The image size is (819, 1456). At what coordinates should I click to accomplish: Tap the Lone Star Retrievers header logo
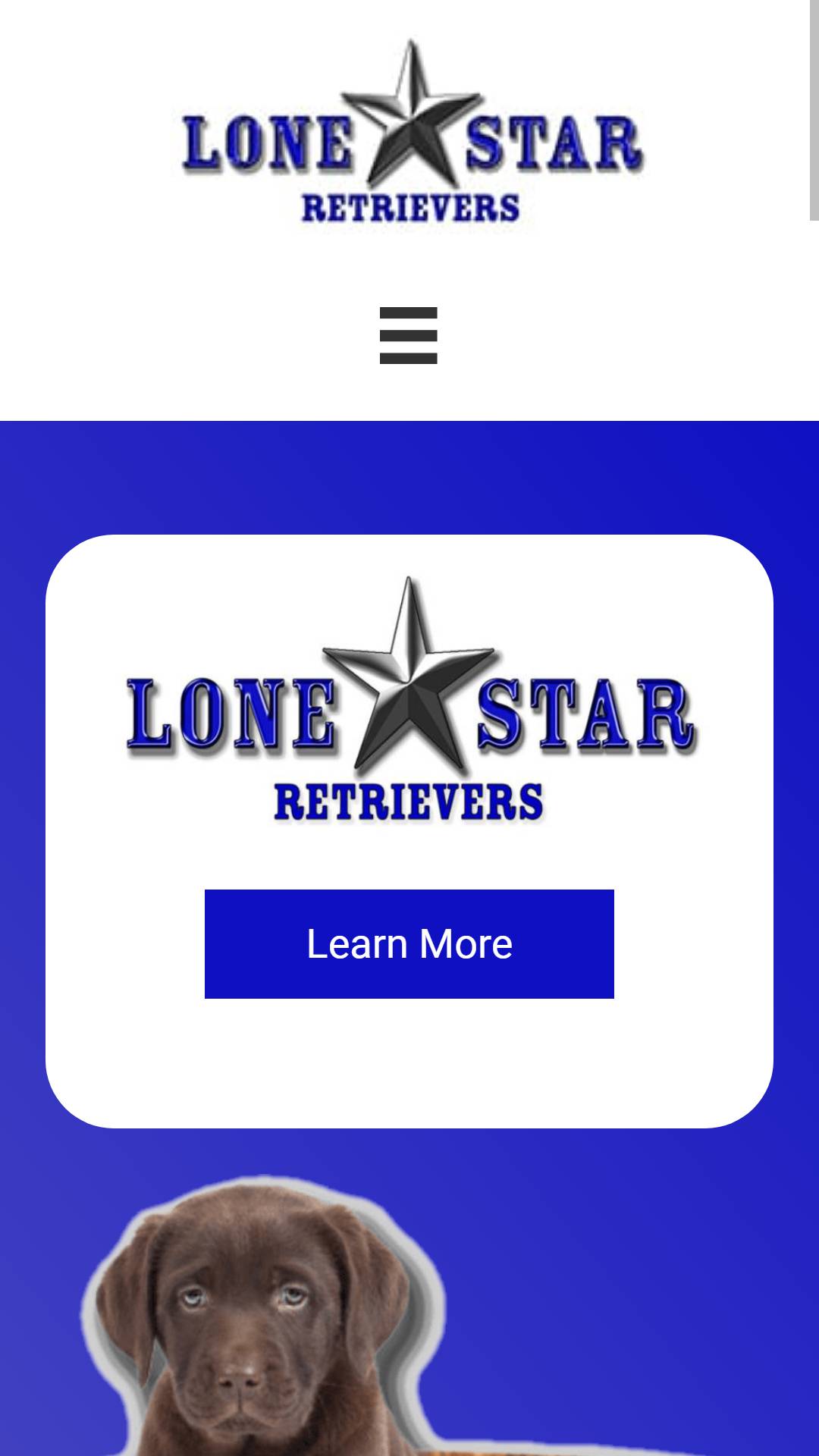click(x=413, y=132)
